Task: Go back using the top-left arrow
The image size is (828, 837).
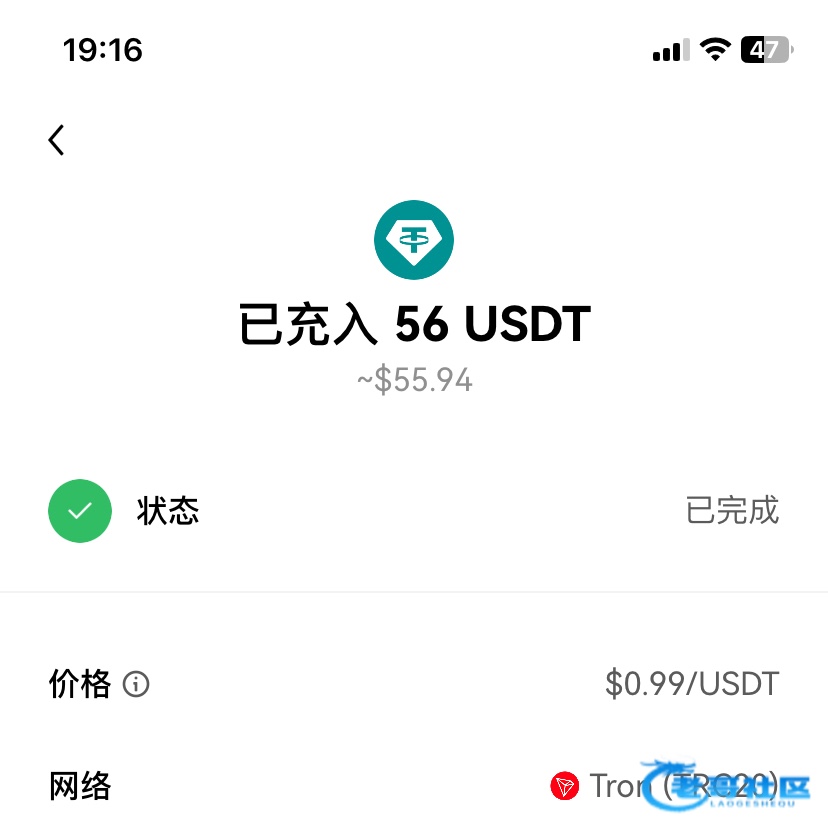Action: click(x=57, y=140)
